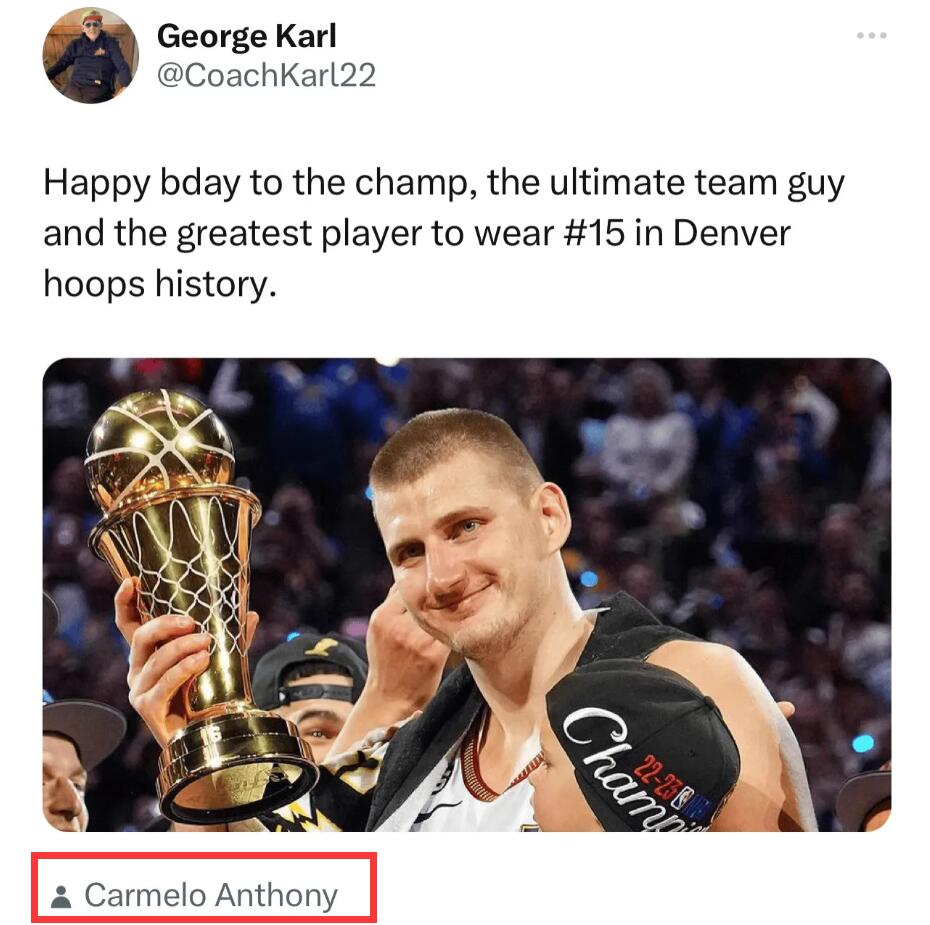Open the @CoachKarl22 profile handle
Image resolution: width=930 pixels, height=925 pixels.
coord(266,77)
